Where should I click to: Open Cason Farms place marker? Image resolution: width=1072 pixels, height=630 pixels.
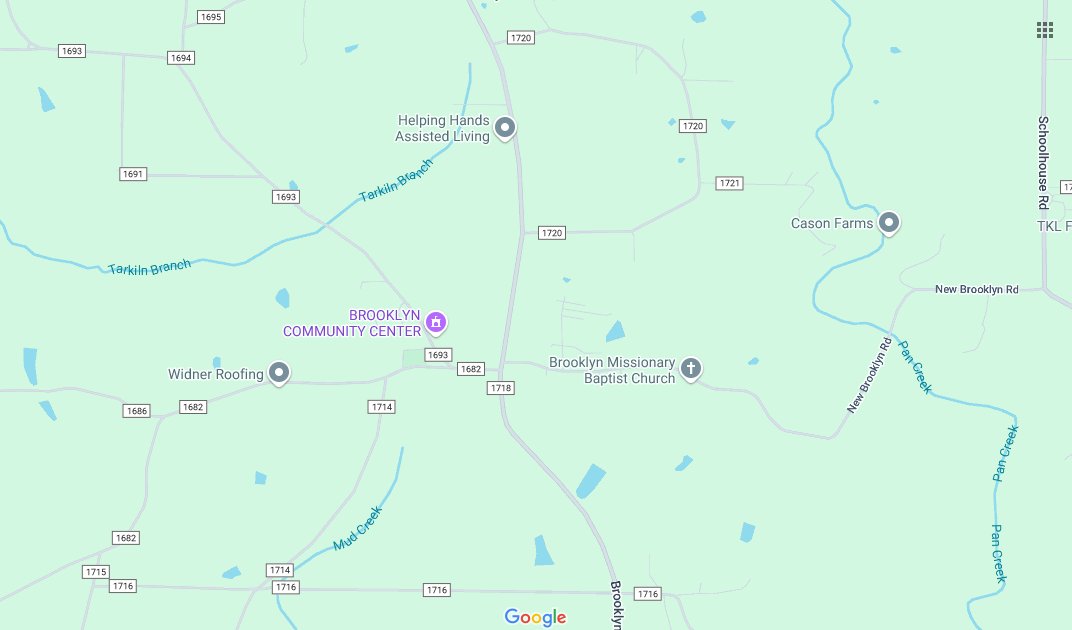click(x=889, y=223)
